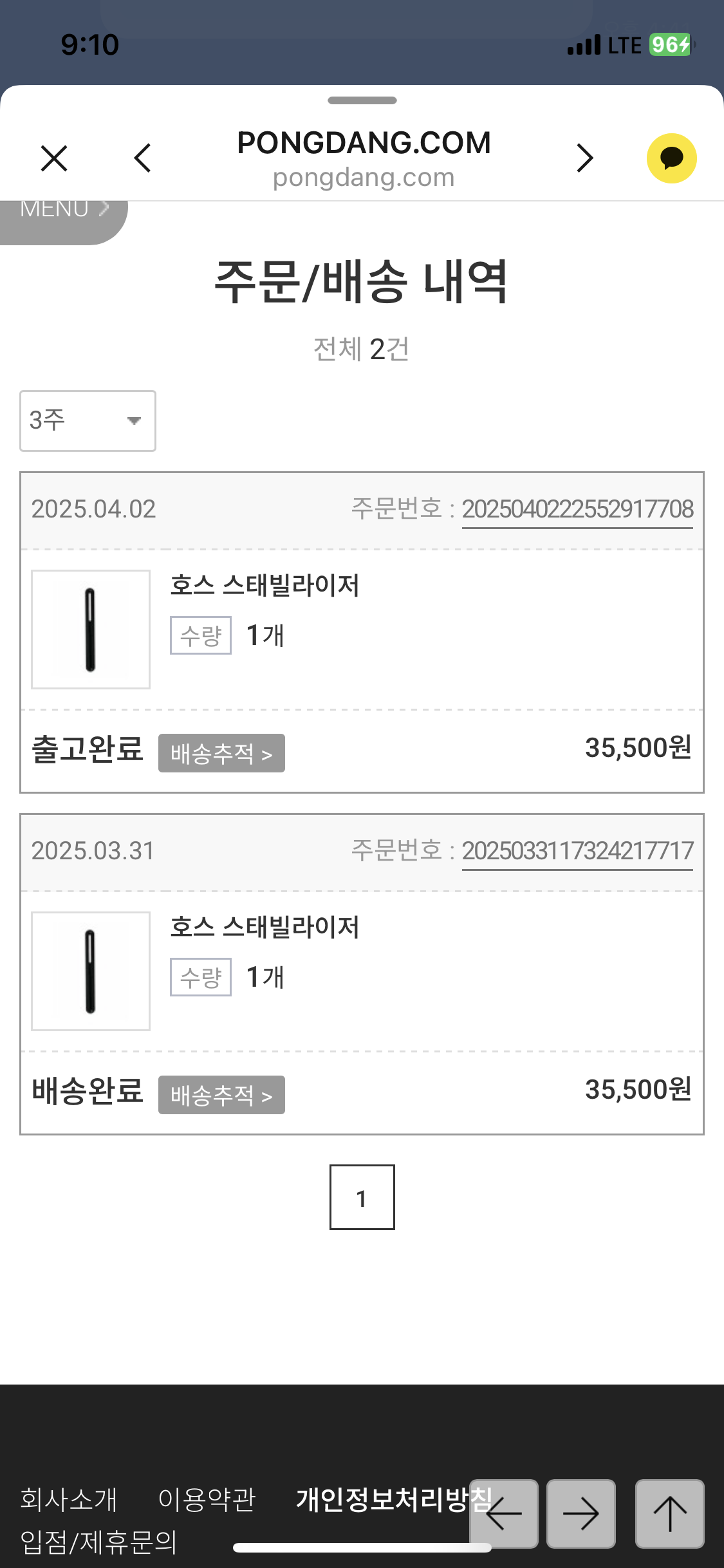This screenshot has width=724, height=1568.
Task: Close the in-app browser with X
Action: (x=54, y=158)
